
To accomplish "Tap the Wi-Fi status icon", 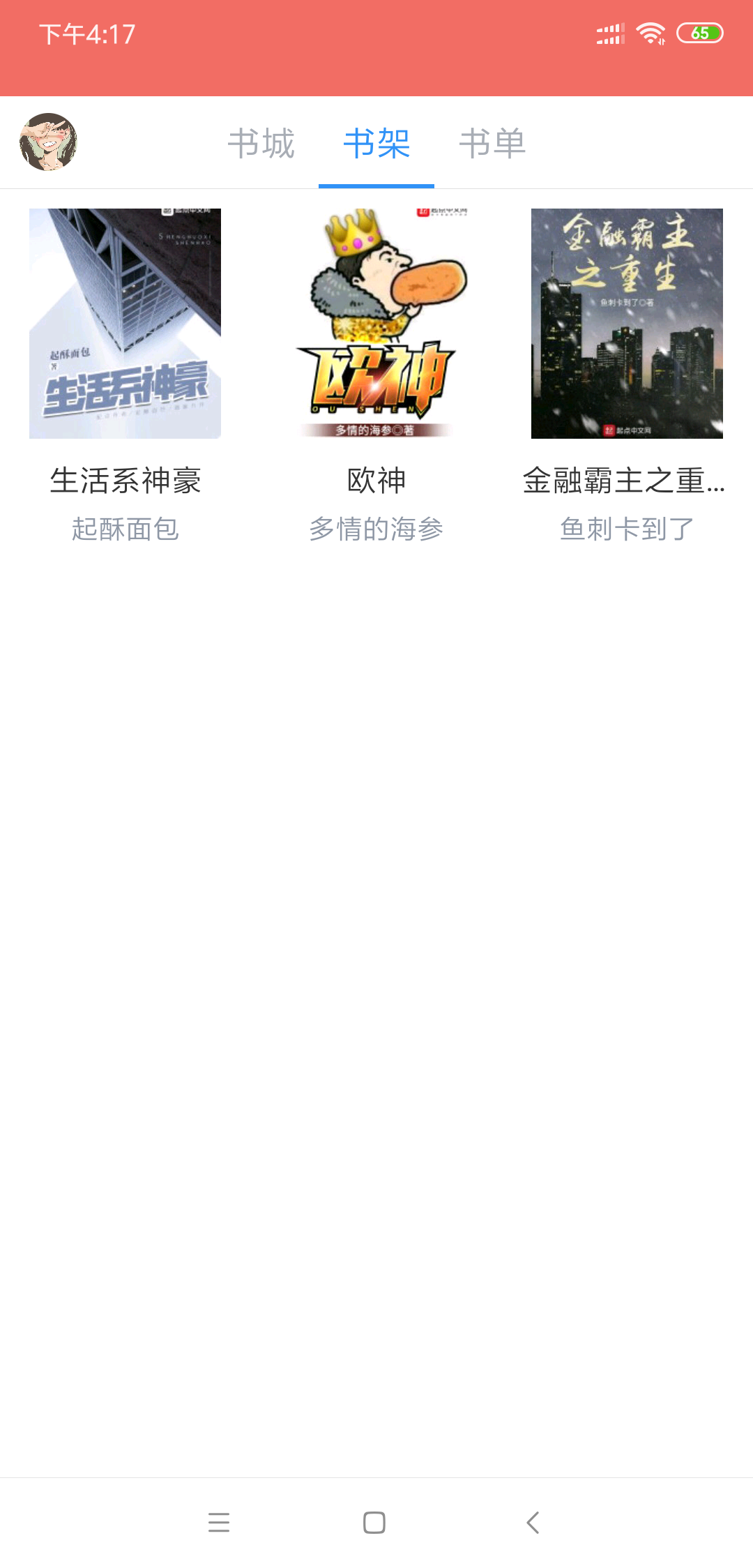I will 650,31.
